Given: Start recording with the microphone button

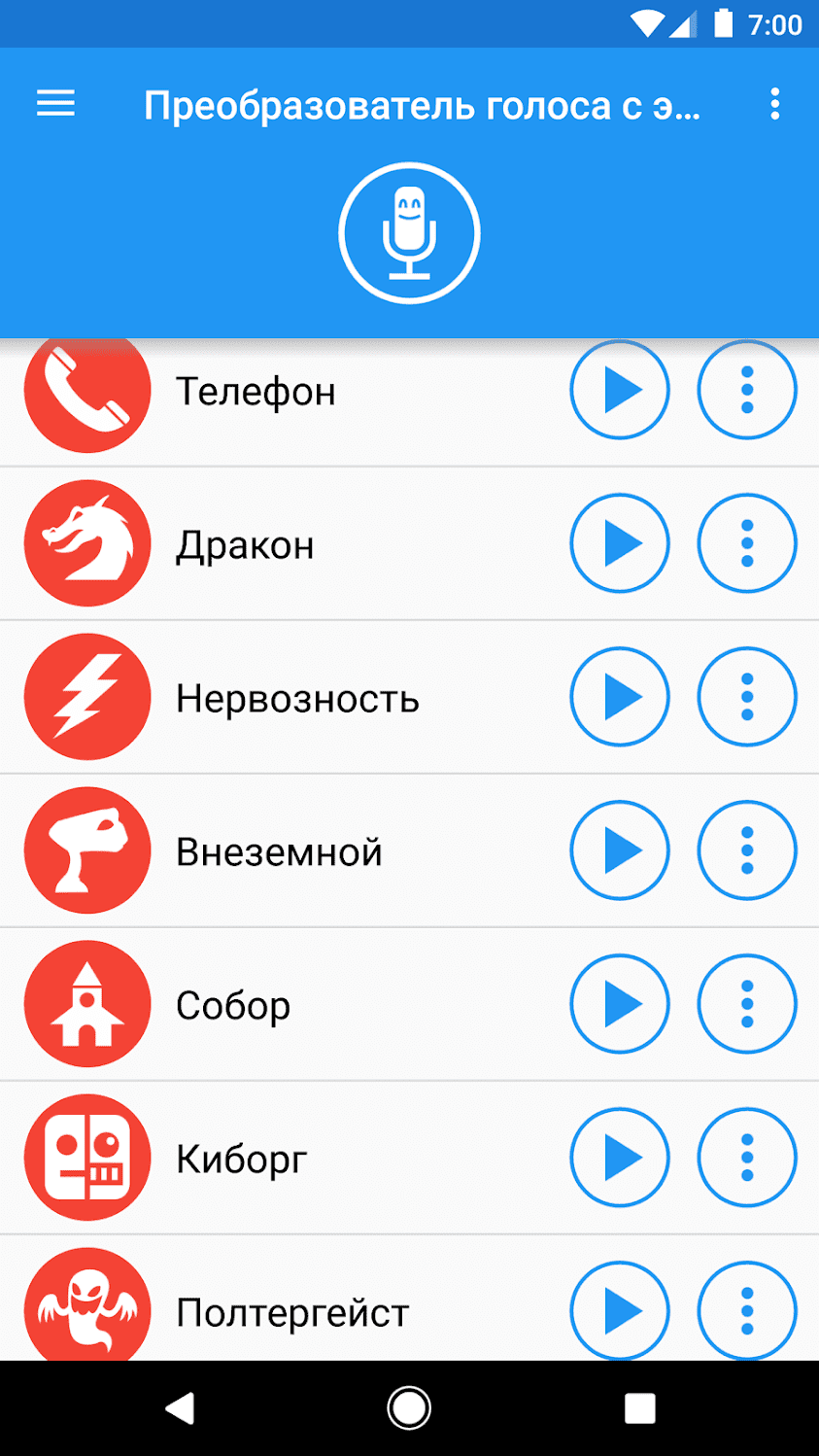Looking at the screenshot, I should click(409, 233).
